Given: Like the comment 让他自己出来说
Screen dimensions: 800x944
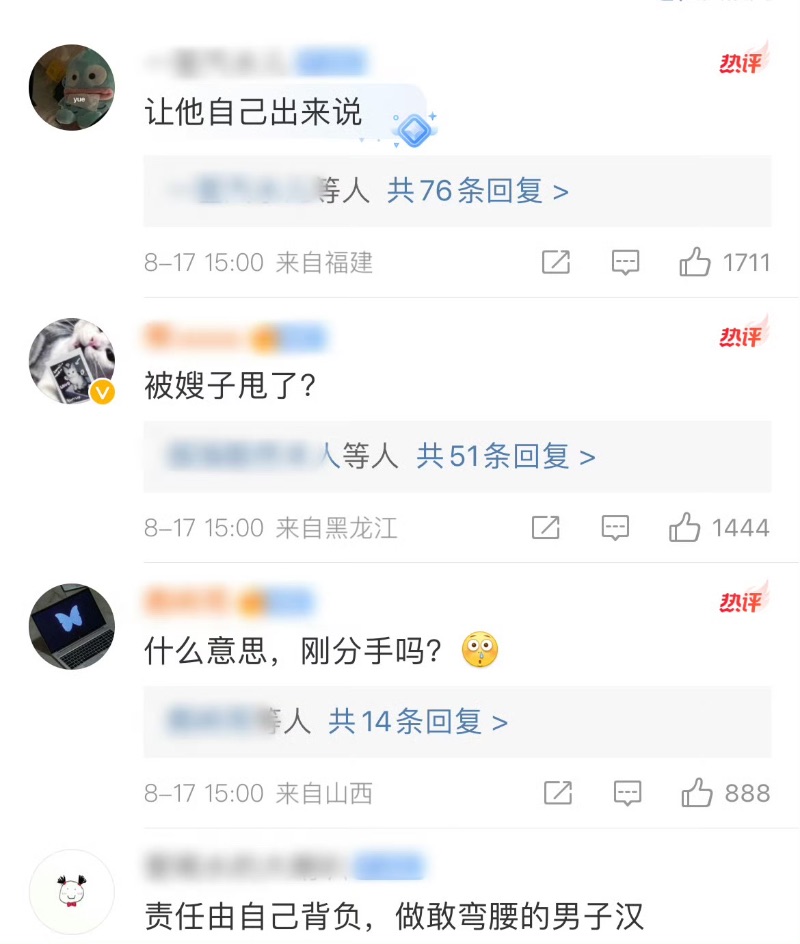Looking at the screenshot, I should tap(695, 263).
